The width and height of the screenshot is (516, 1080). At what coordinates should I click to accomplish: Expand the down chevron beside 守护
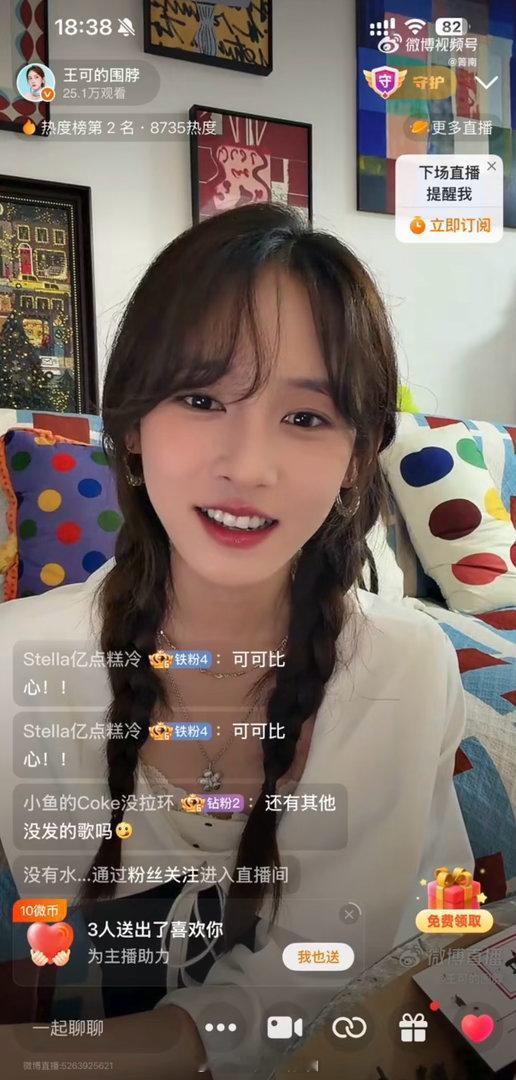[x=486, y=83]
